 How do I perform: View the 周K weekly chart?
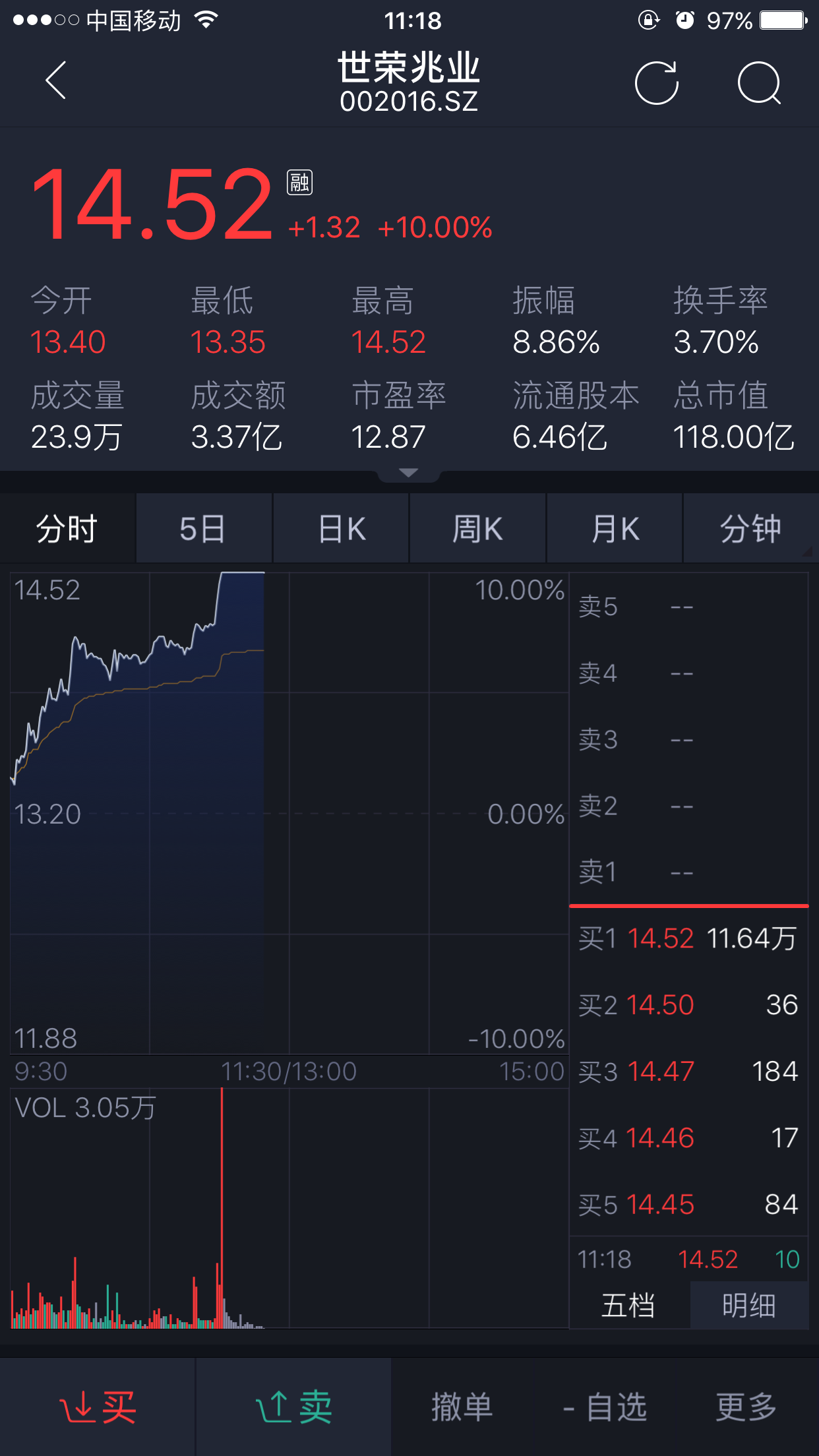click(x=477, y=529)
